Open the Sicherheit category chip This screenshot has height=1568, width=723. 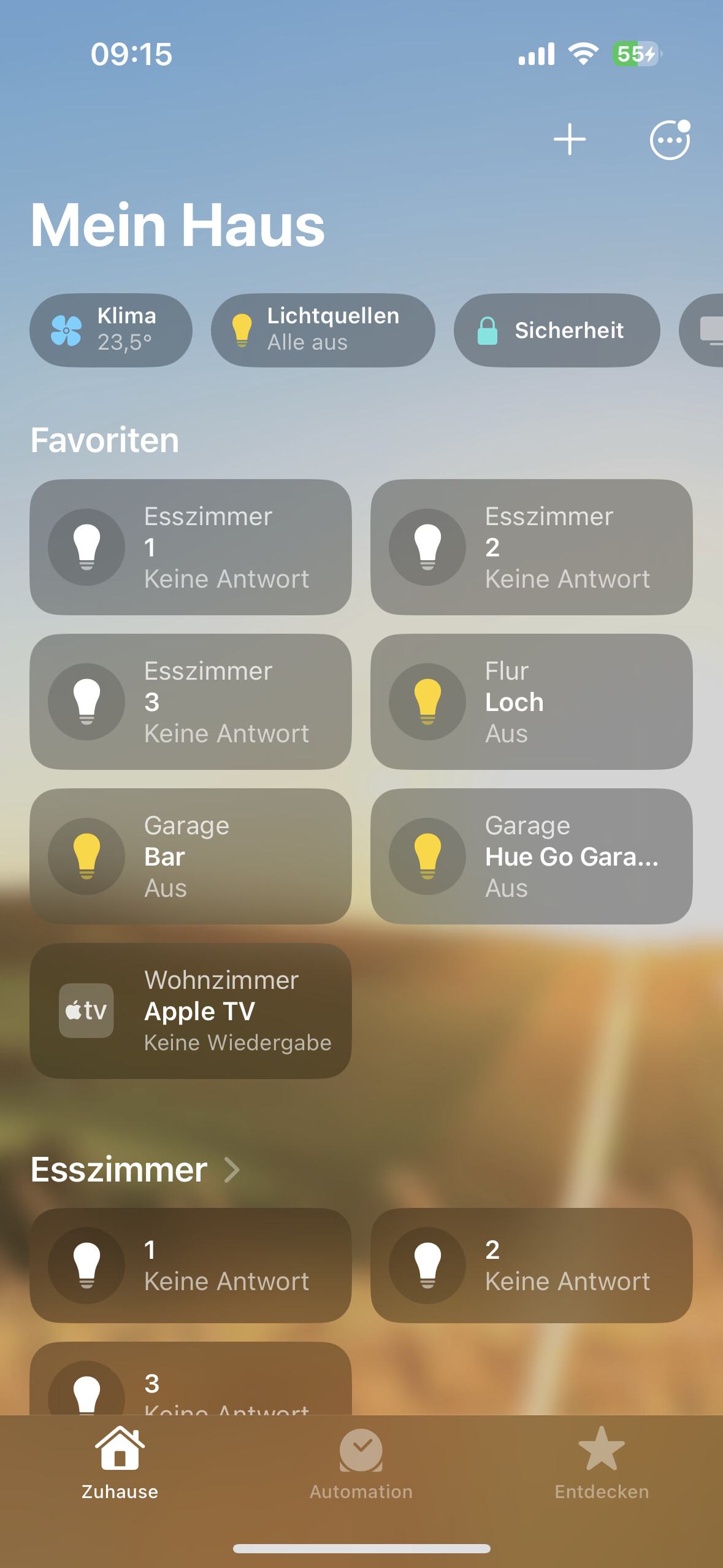tap(556, 330)
